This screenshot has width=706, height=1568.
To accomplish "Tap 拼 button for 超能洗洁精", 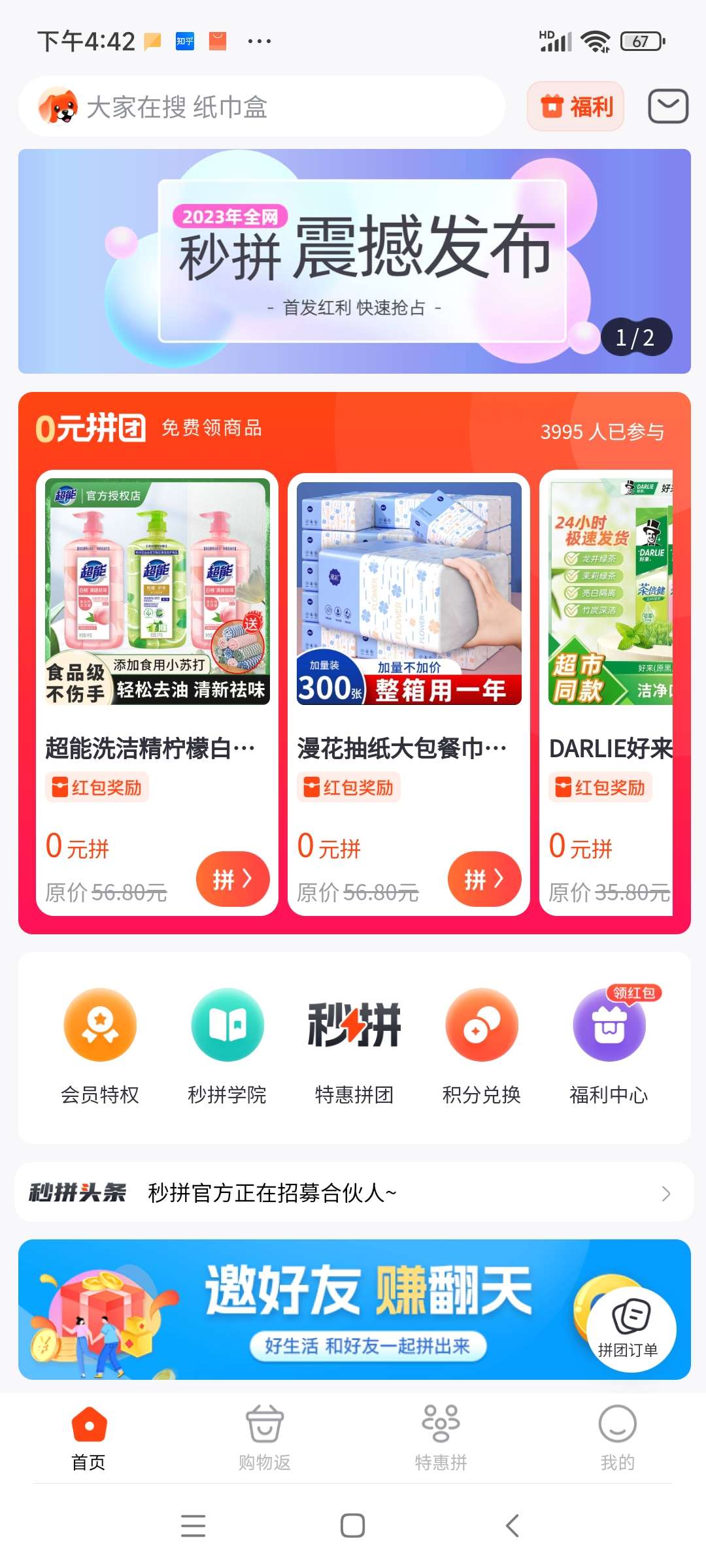I will pos(232,879).
